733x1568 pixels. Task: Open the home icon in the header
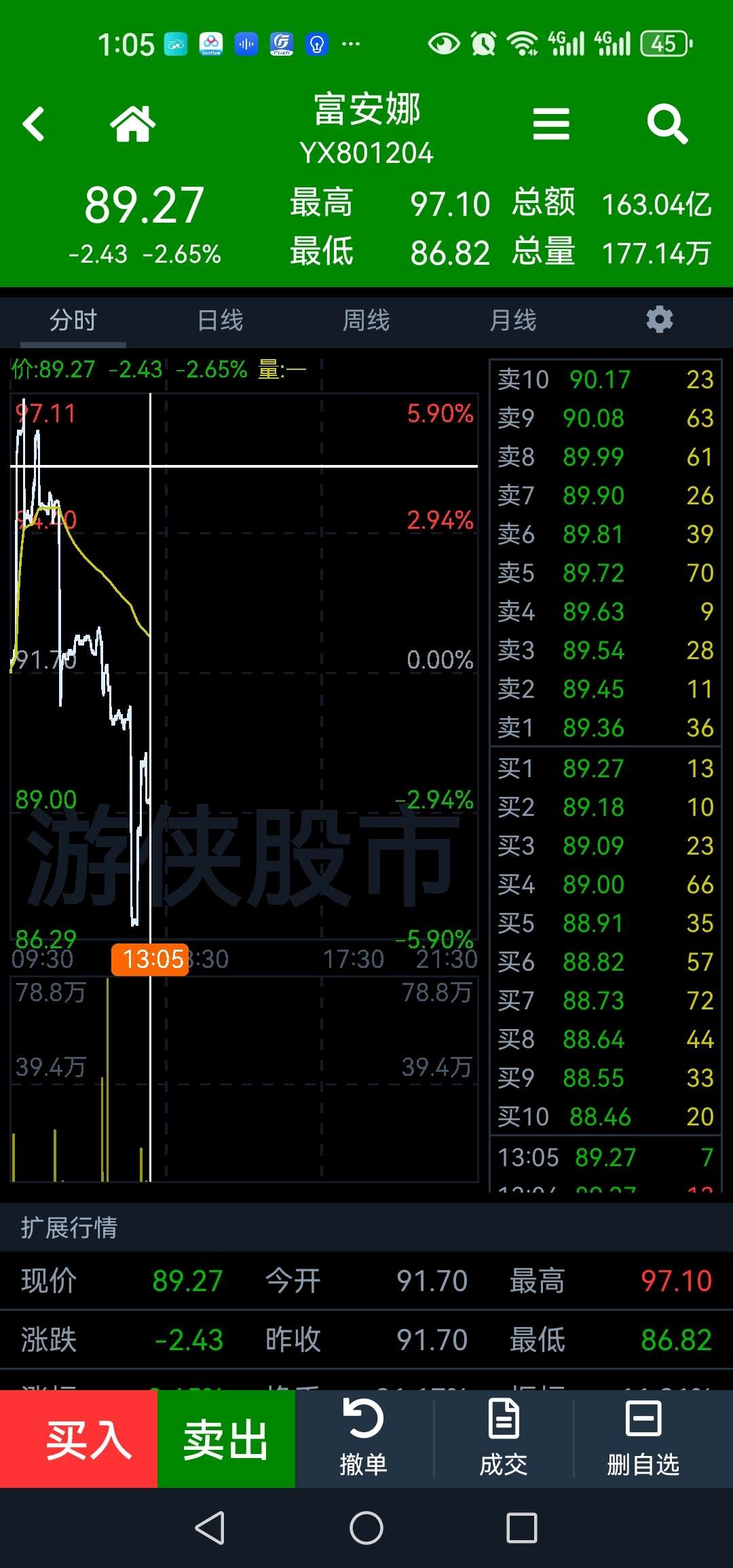[133, 124]
